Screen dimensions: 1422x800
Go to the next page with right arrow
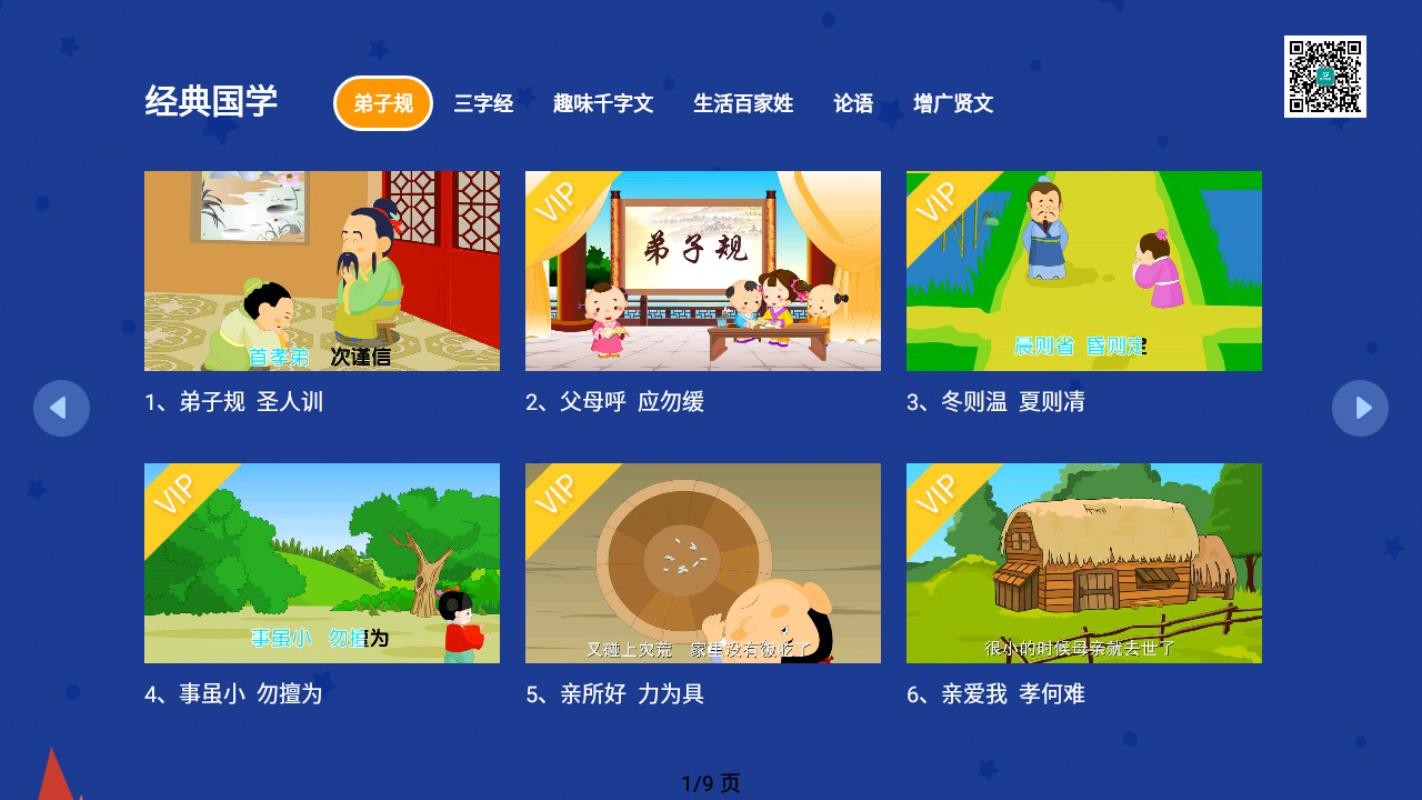[x=1360, y=408]
